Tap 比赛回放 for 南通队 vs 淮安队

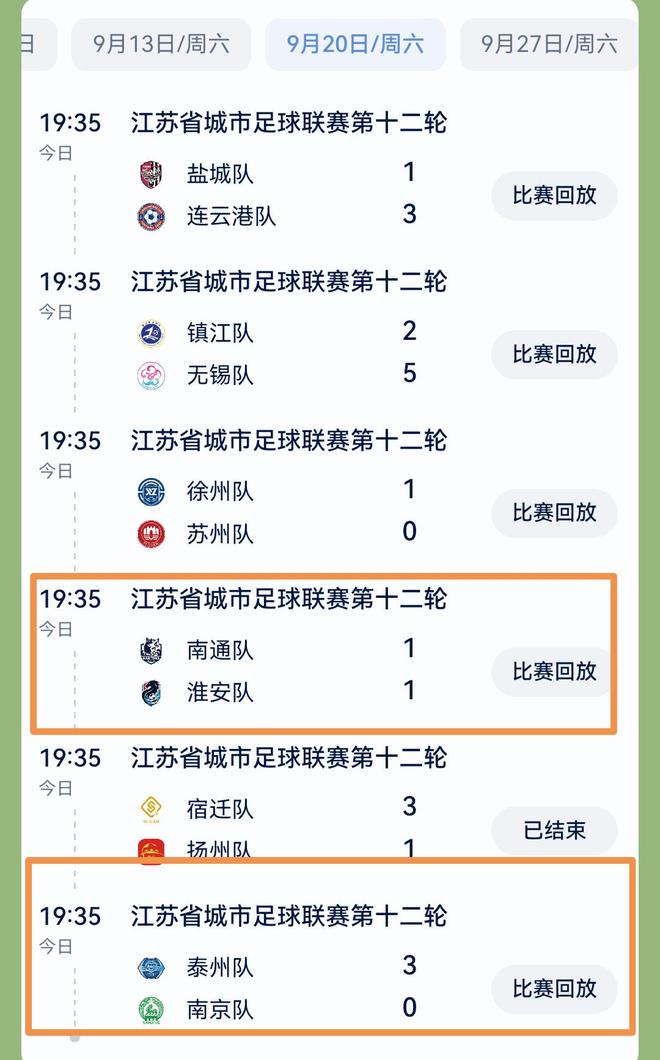(554, 671)
